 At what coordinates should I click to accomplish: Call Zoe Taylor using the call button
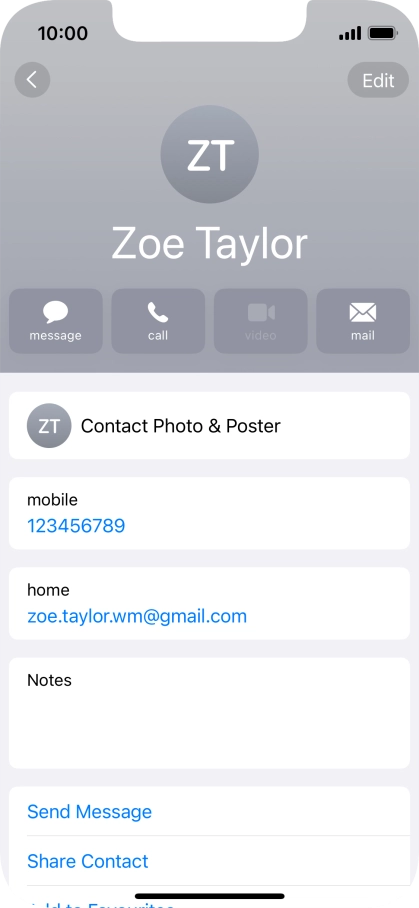[158, 321]
